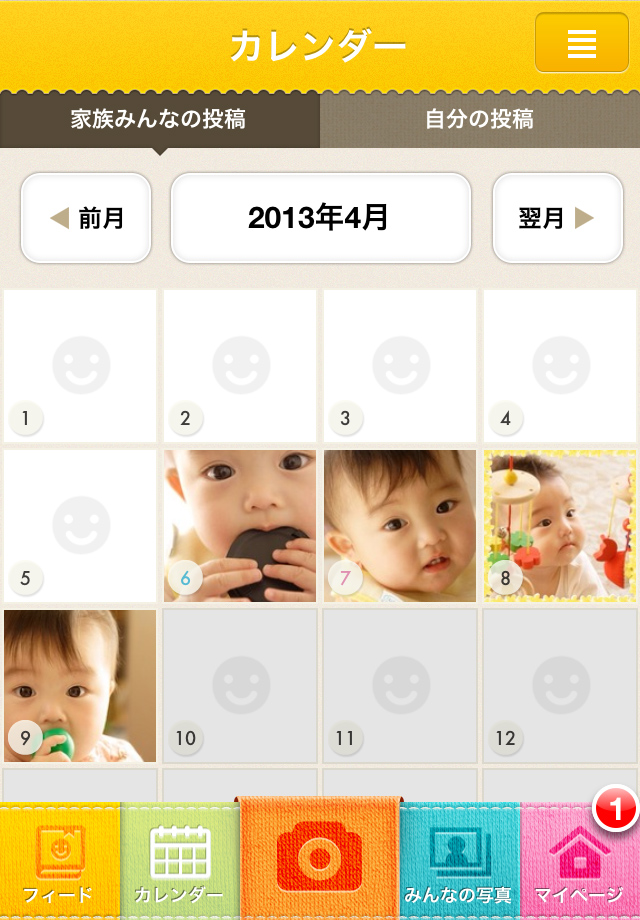Select the empty day 5 cell
Image resolution: width=640 pixels, height=920 pixels.
[80, 526]
